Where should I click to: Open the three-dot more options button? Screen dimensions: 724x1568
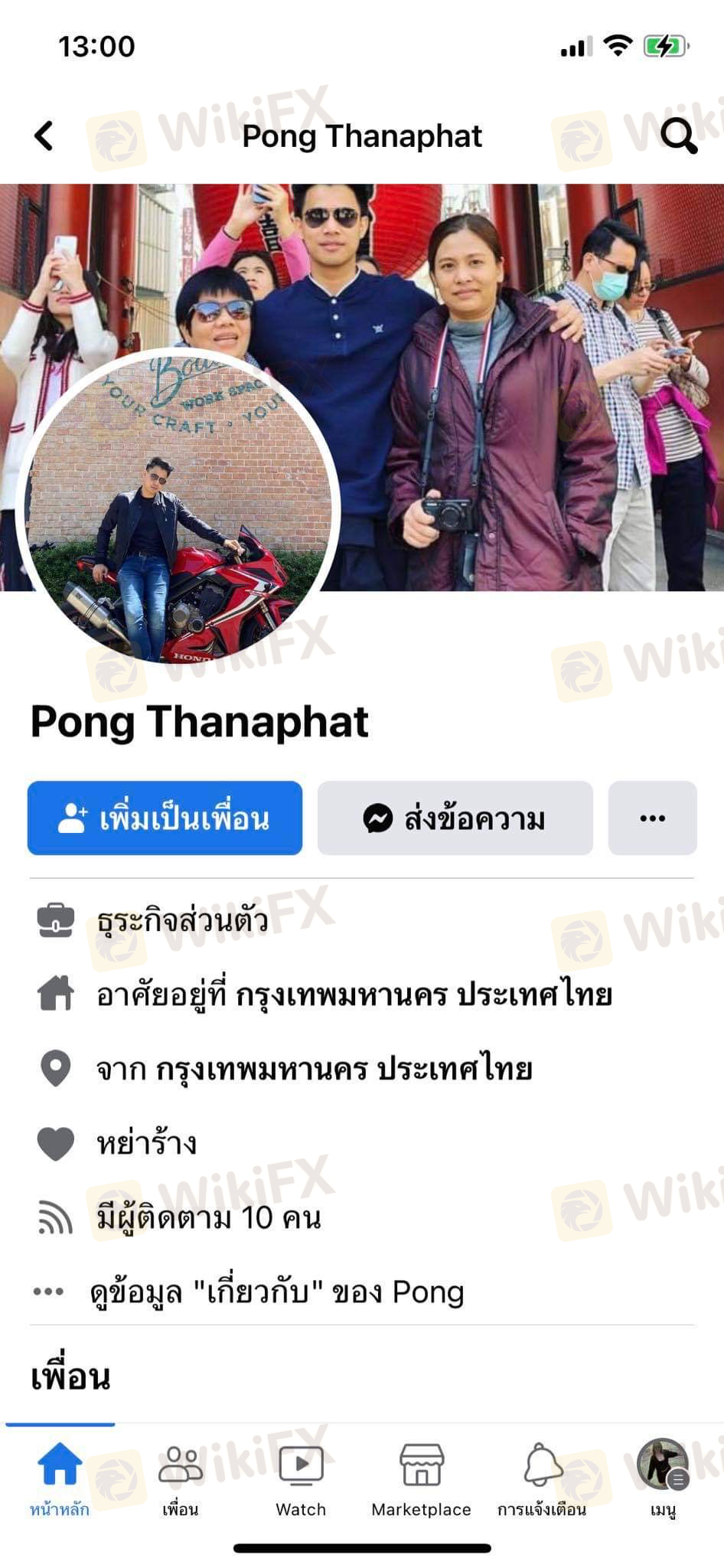[x=652, y=818]
